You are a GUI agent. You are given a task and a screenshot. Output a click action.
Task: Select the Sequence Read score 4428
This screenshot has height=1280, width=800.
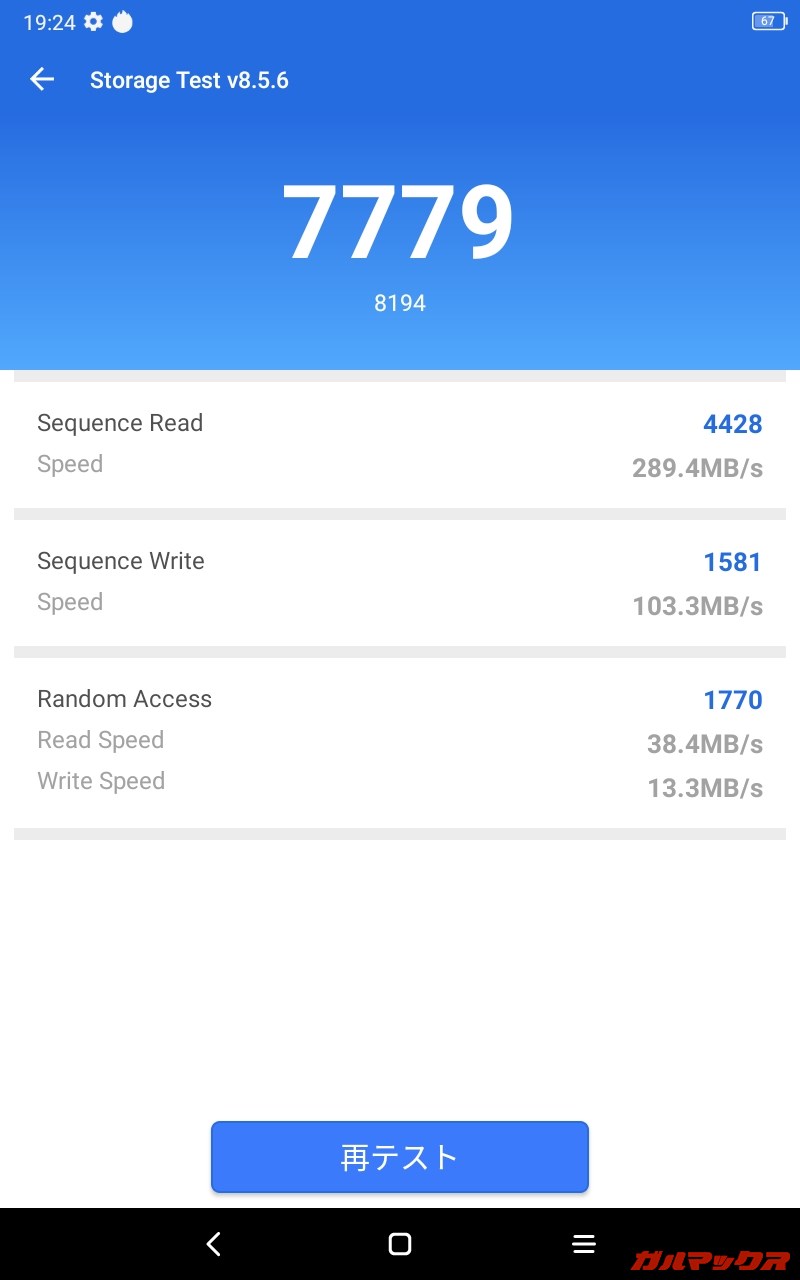pyautogui.click(x=732, y=424)
